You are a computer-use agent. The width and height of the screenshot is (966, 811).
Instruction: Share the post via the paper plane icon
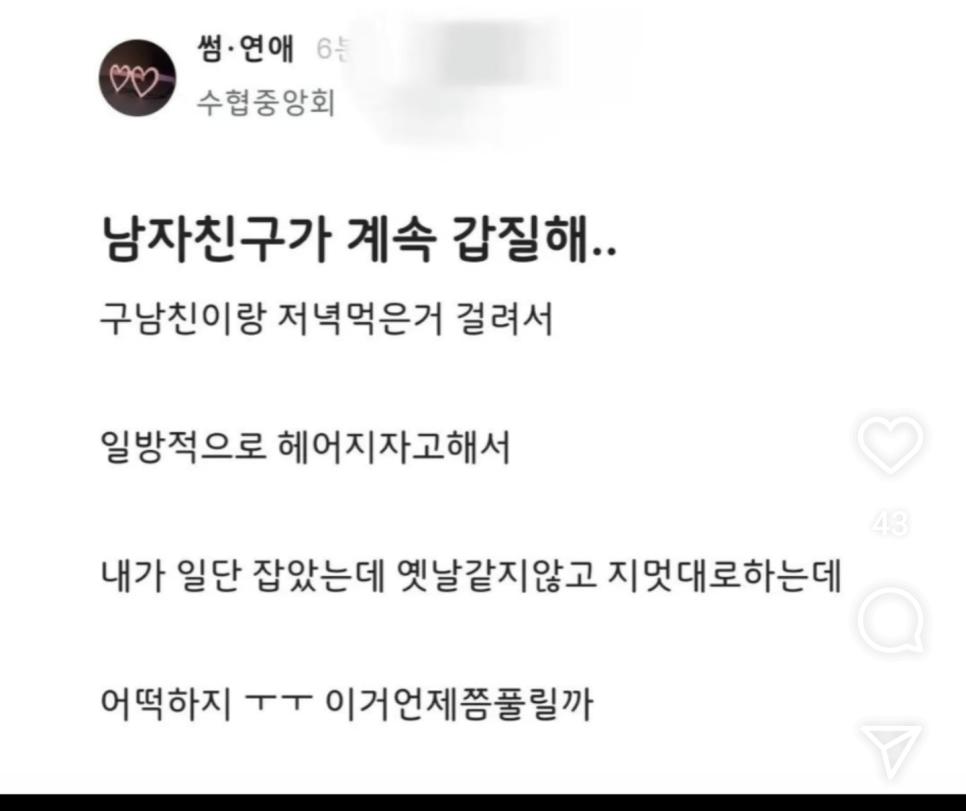(890, 750)
